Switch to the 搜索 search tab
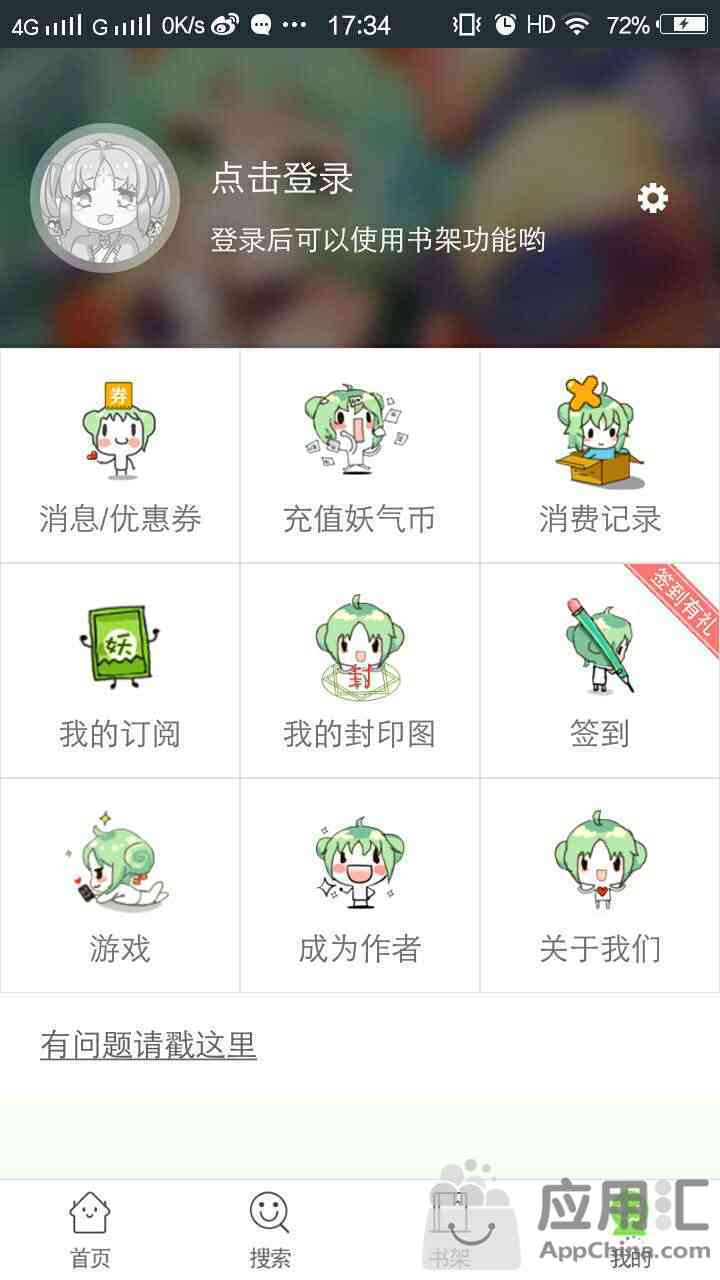The width and height of the screenshot is (720, 1280). [270, 1230]
